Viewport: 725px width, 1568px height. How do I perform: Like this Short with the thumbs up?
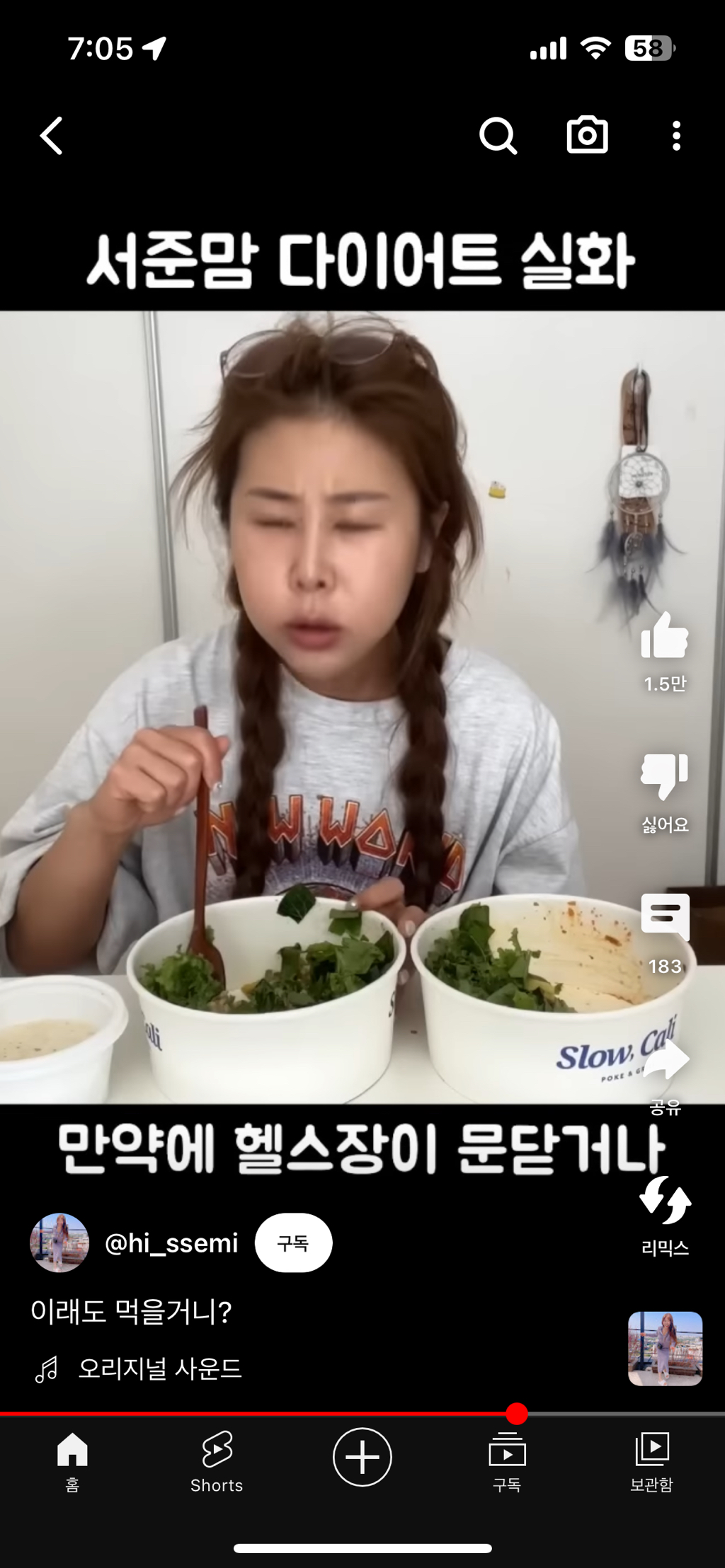[x=664, y=635]
